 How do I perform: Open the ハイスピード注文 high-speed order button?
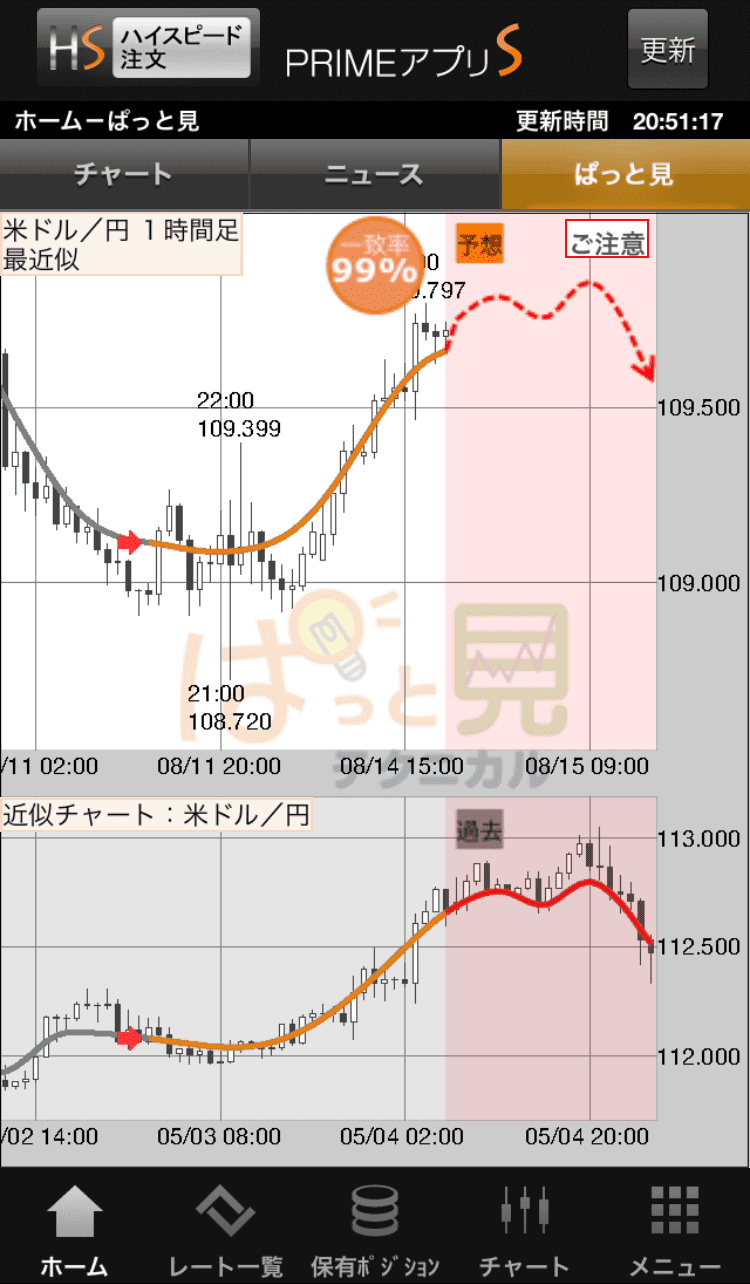tap(148, 47)
